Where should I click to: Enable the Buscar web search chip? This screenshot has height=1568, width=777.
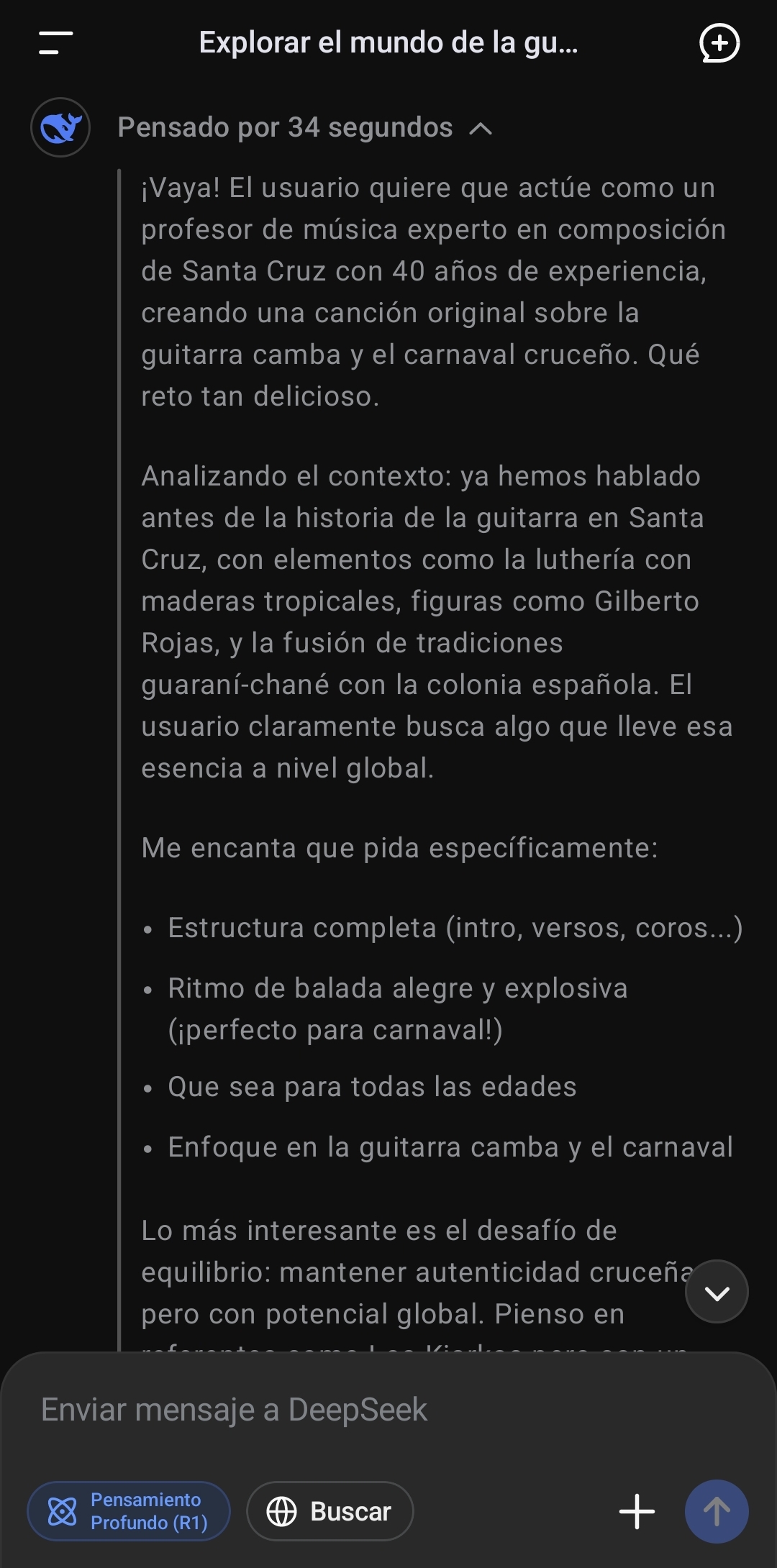[x=330, y=1511]
